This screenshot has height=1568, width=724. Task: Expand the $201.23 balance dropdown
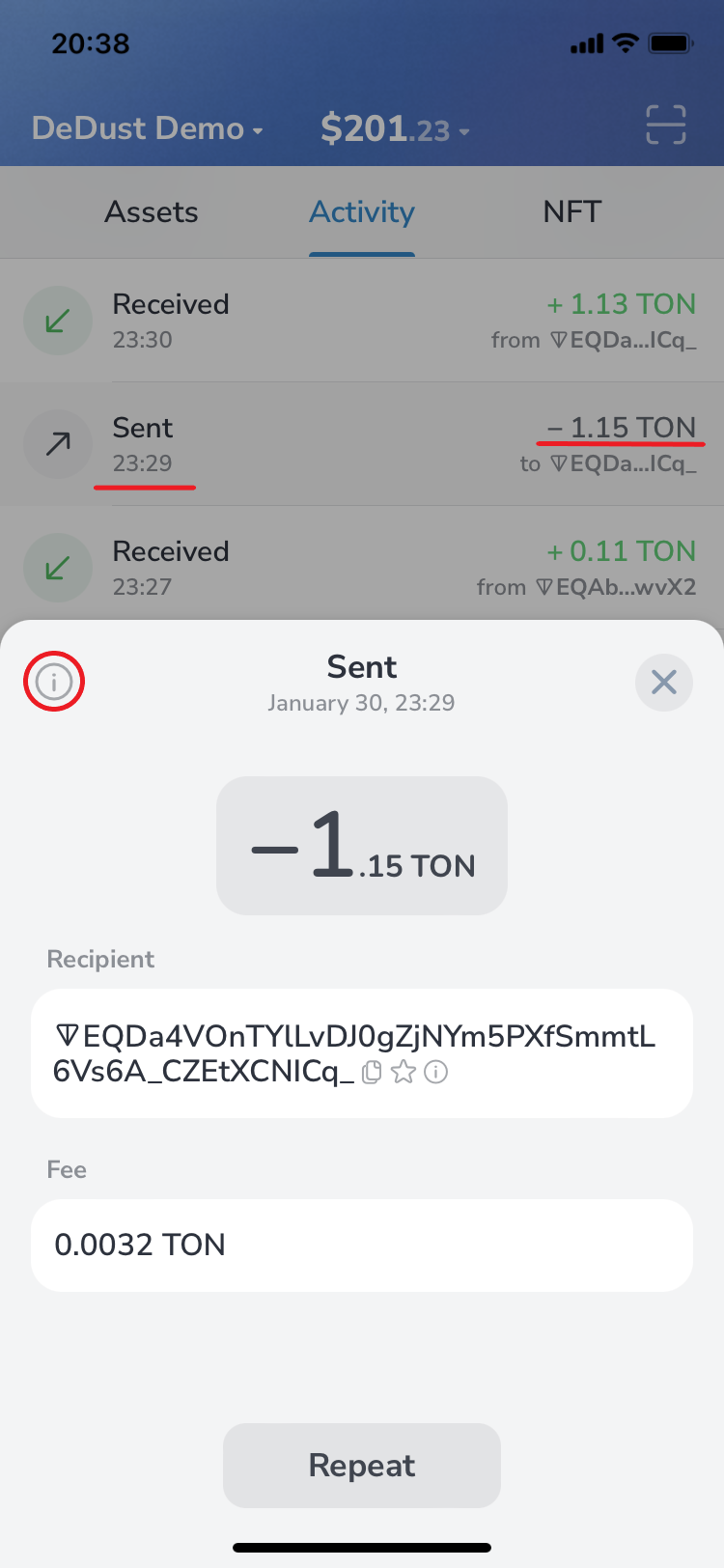coord(395,128)
